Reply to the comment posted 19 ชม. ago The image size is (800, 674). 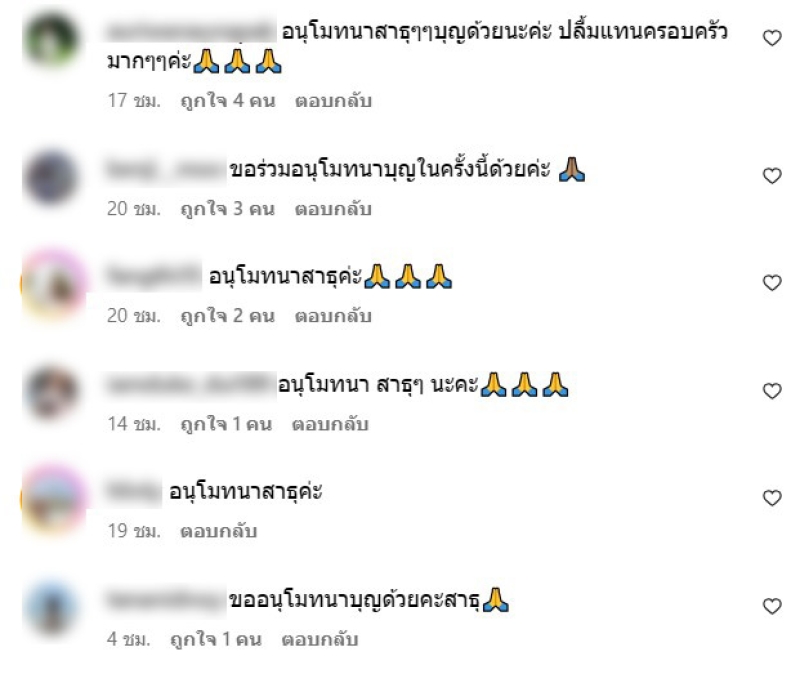coord(218,531)
